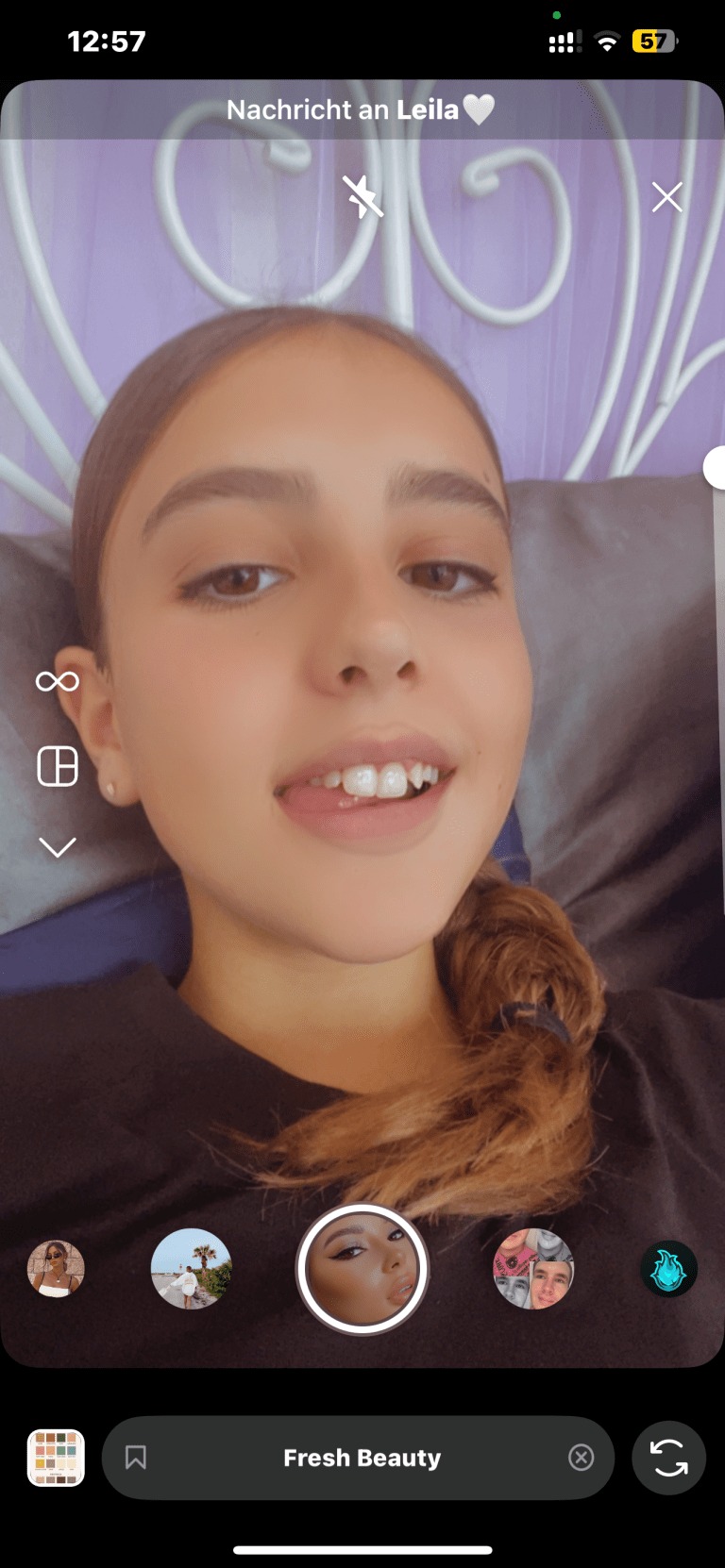Image resolution: width=725 pixels, height=1568 pixels.
Task: Open the Fresh Beauty effect details
Action: pyautogui.click(x=362, y=1458)
